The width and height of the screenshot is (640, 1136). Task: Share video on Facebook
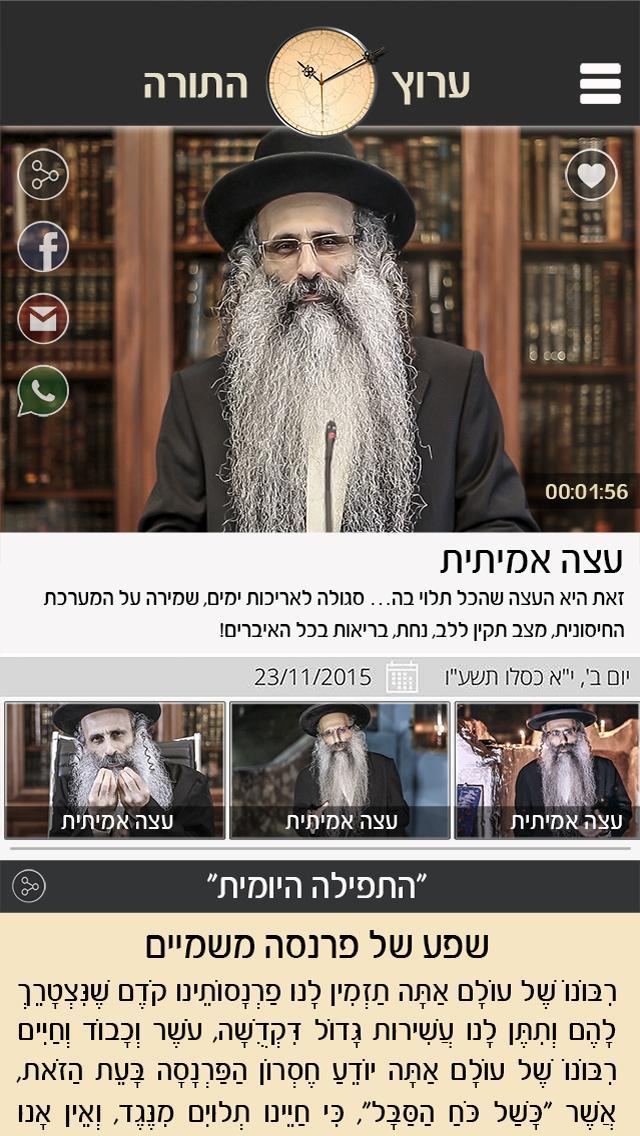point(43,246)
